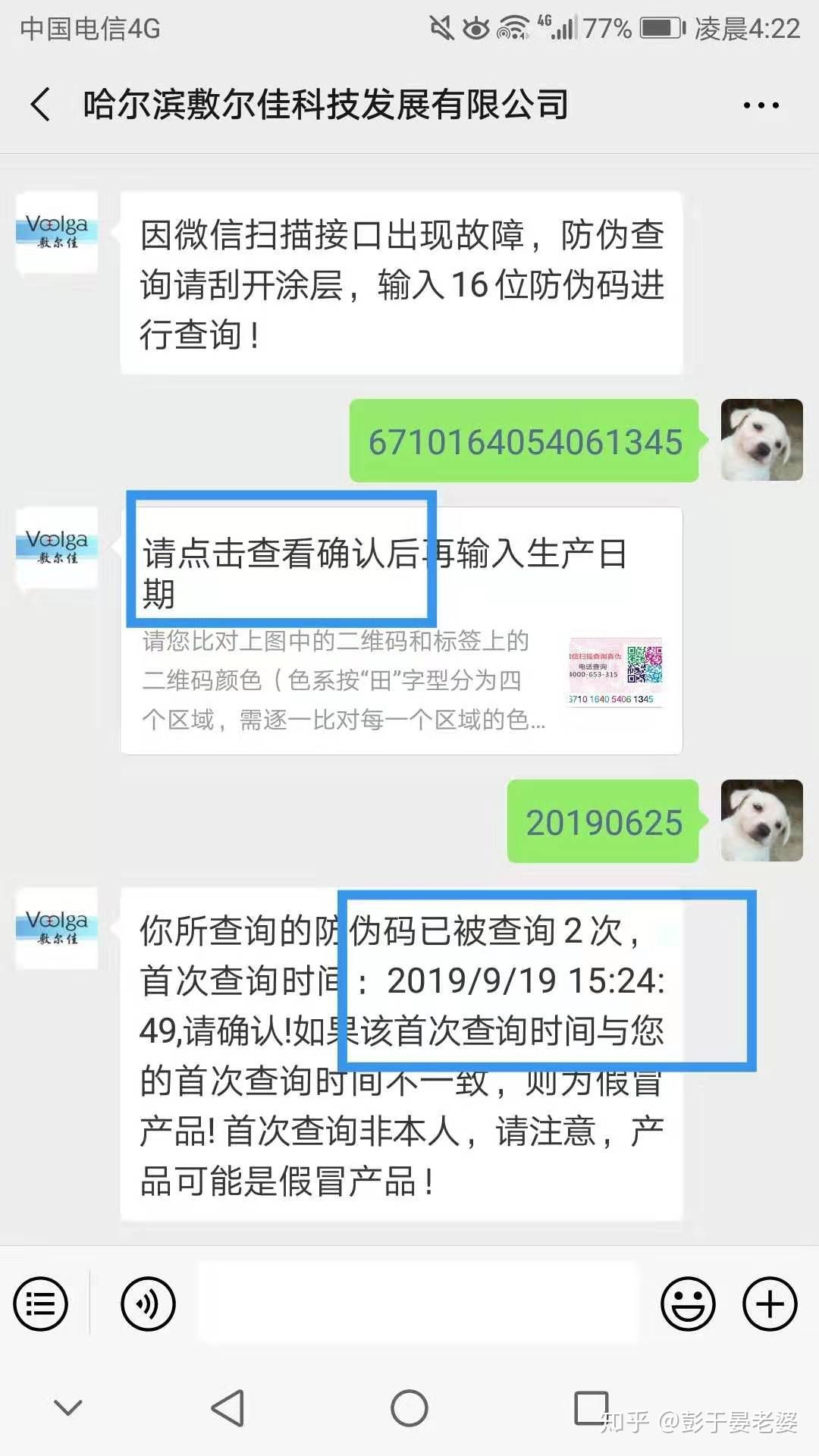Go back from the Voolga chat
819x1456 pixels.
point(42,105)
